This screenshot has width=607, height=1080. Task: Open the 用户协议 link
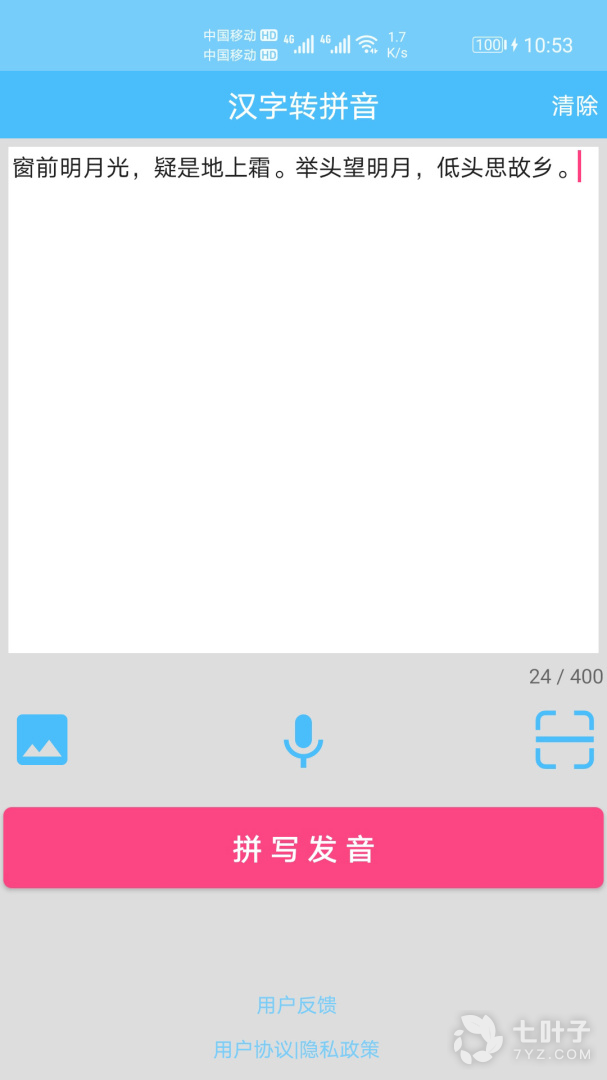click(x=254, y=1049)
